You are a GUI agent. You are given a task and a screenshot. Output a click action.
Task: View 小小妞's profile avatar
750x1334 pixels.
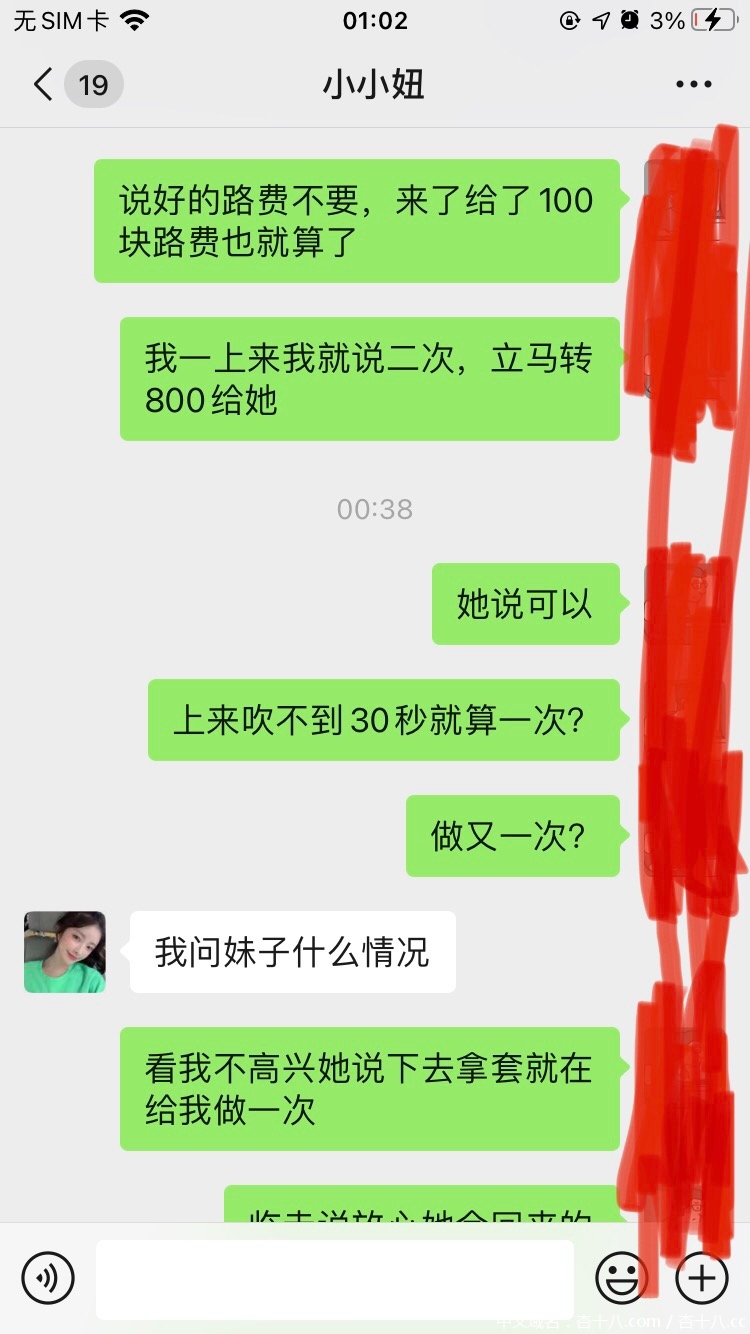click(x=65, y=951)
